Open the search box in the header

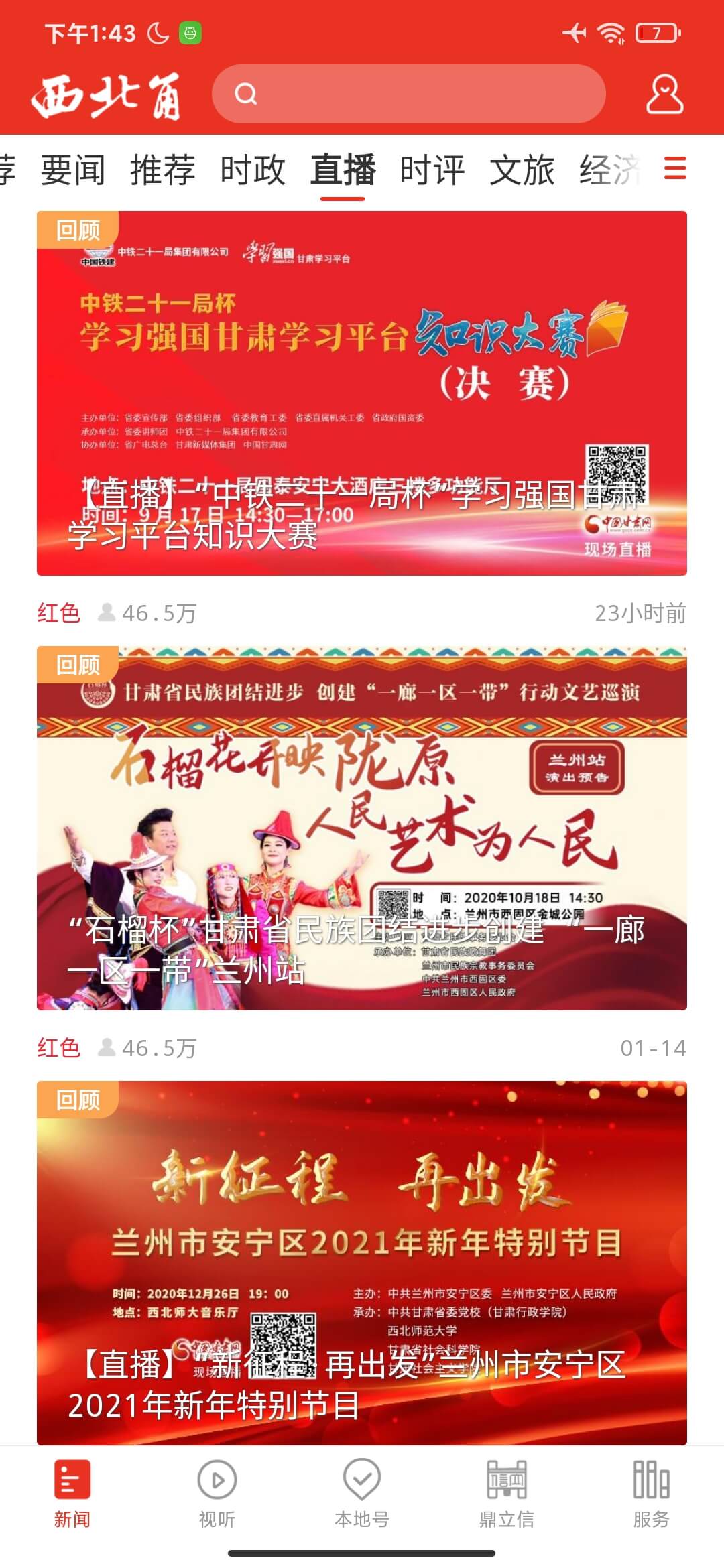pos(409,94)
